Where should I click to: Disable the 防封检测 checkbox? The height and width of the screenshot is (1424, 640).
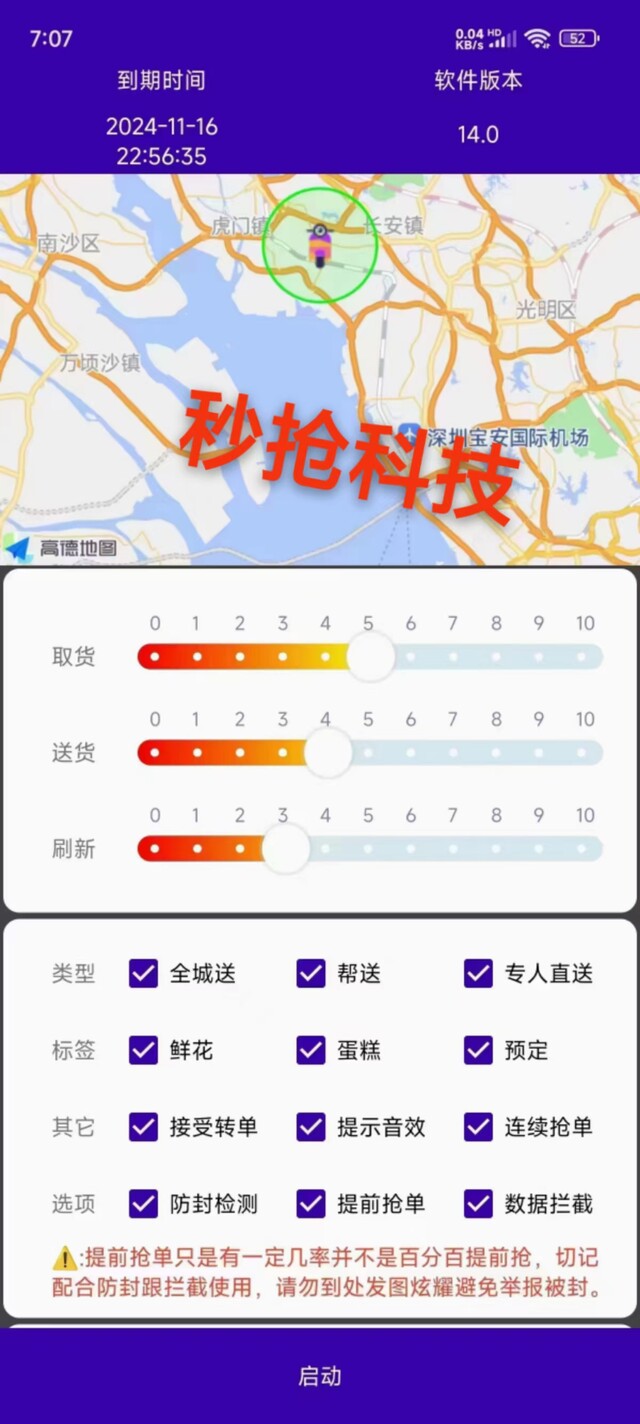[144, 1204]
